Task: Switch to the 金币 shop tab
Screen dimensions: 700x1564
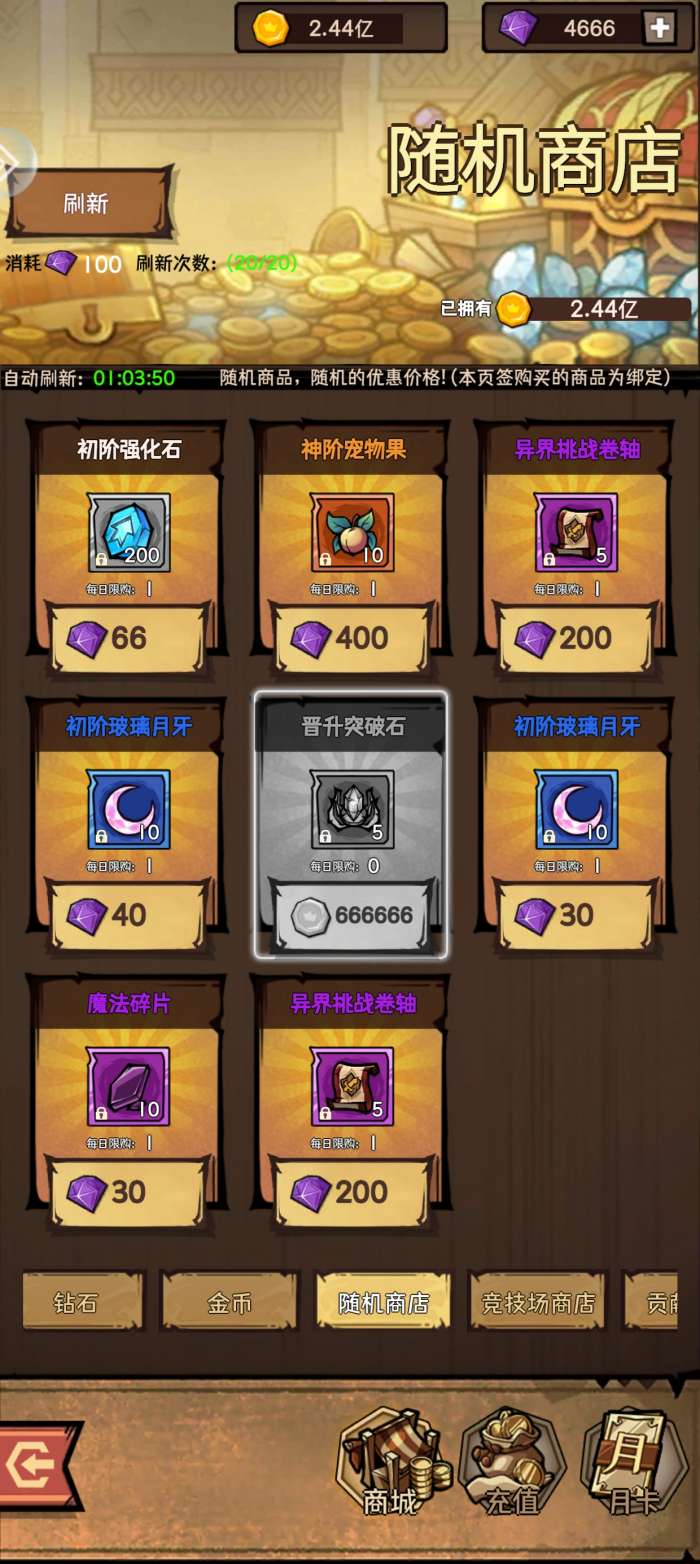Action: 229,1304
